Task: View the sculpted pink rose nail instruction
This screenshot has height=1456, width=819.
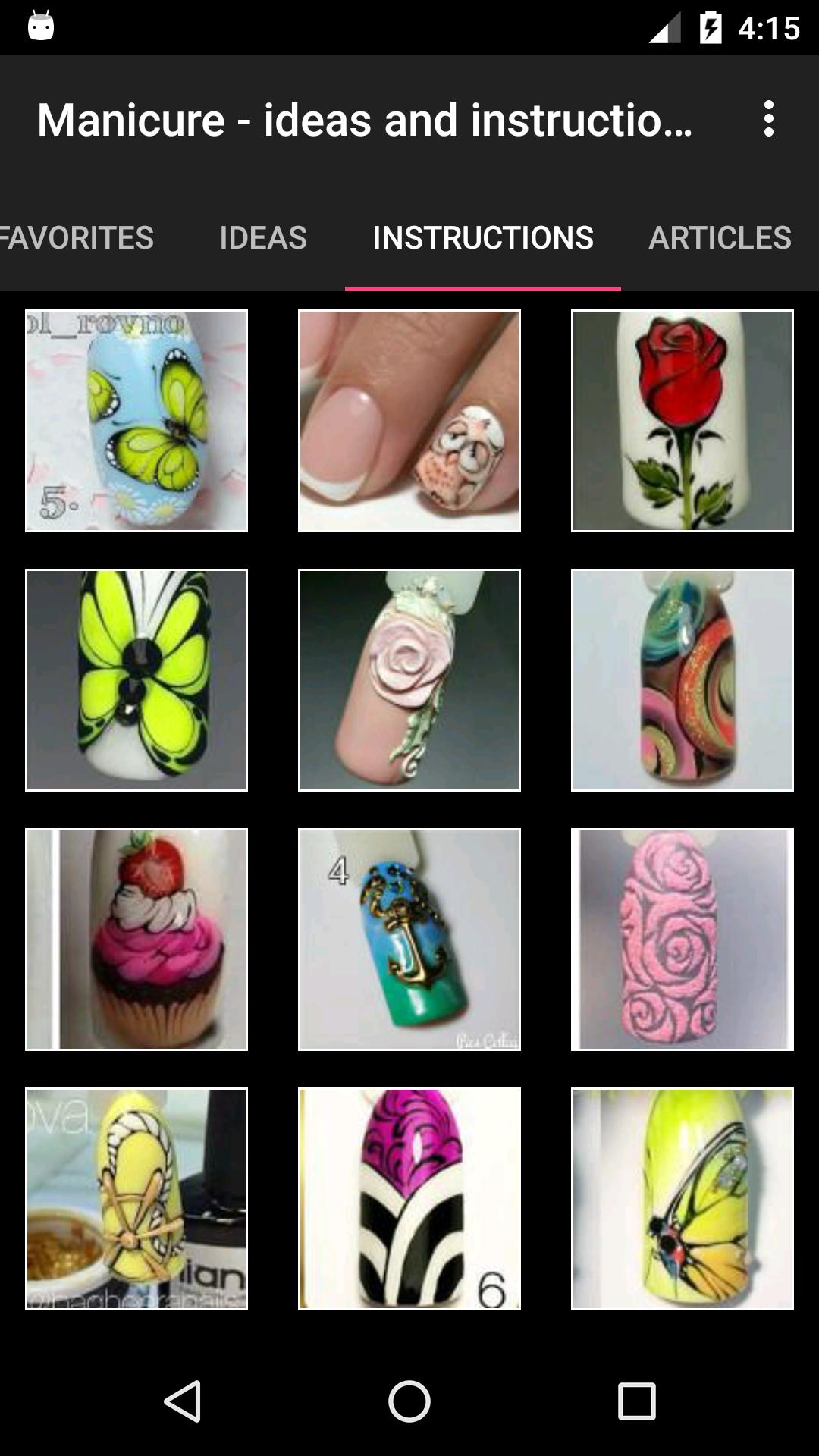Action: (409, 680)
